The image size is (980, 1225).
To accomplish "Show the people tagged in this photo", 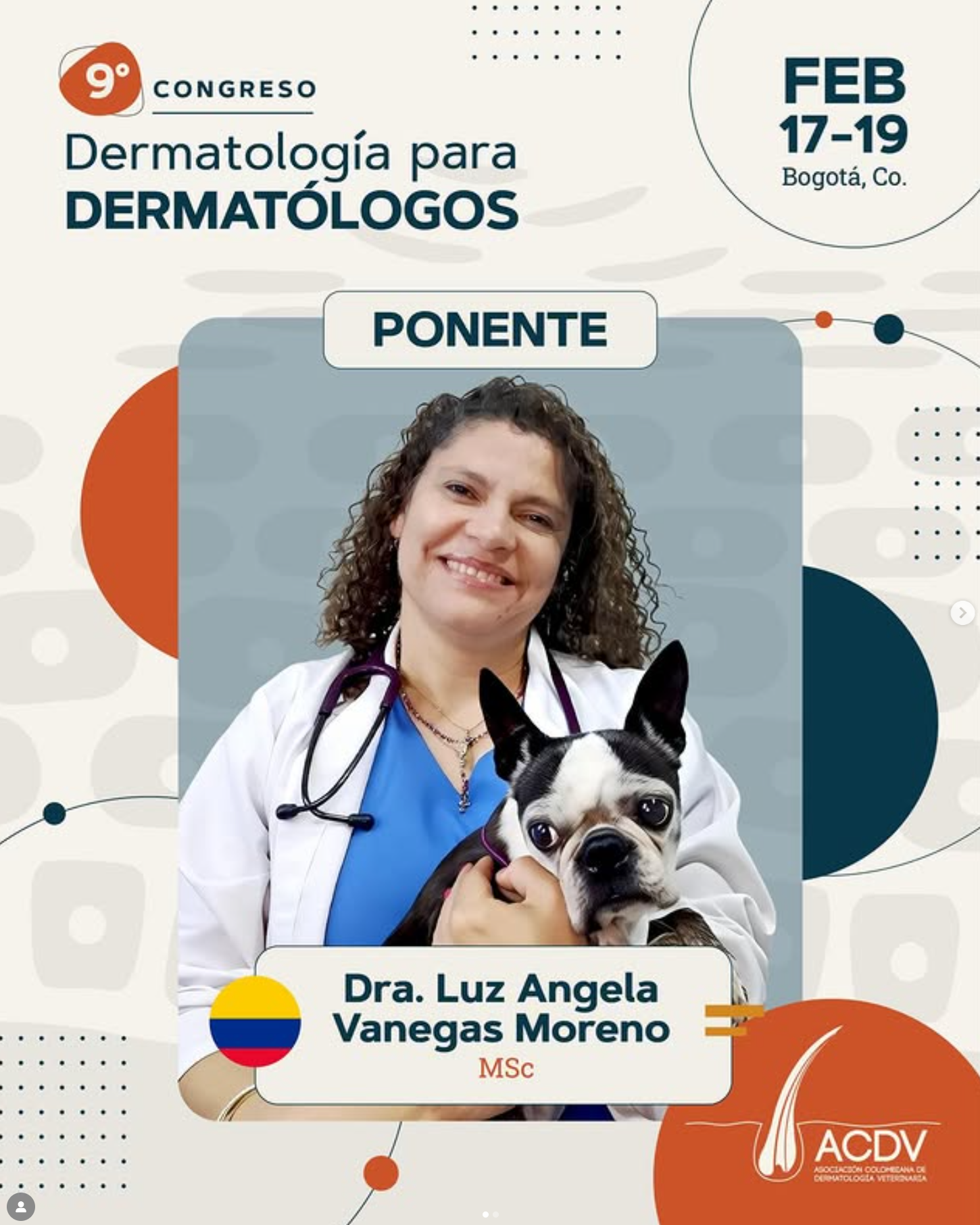I will point(21,1206).
